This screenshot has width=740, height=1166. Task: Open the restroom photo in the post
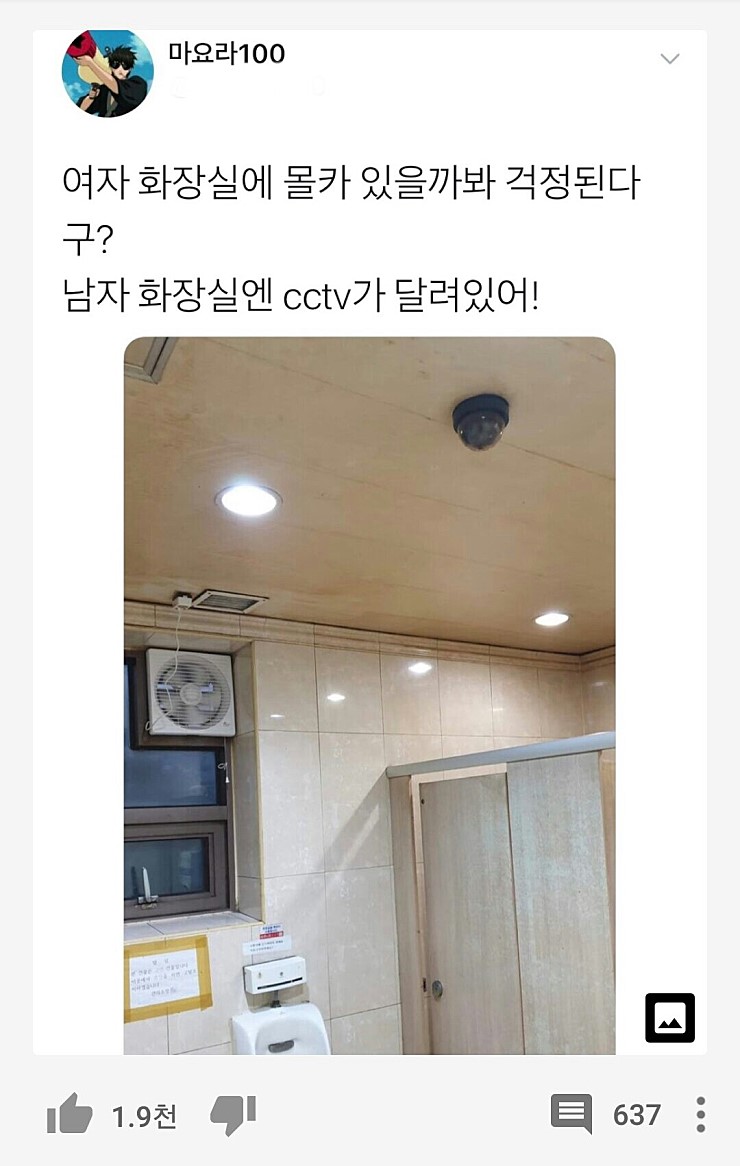370,695
